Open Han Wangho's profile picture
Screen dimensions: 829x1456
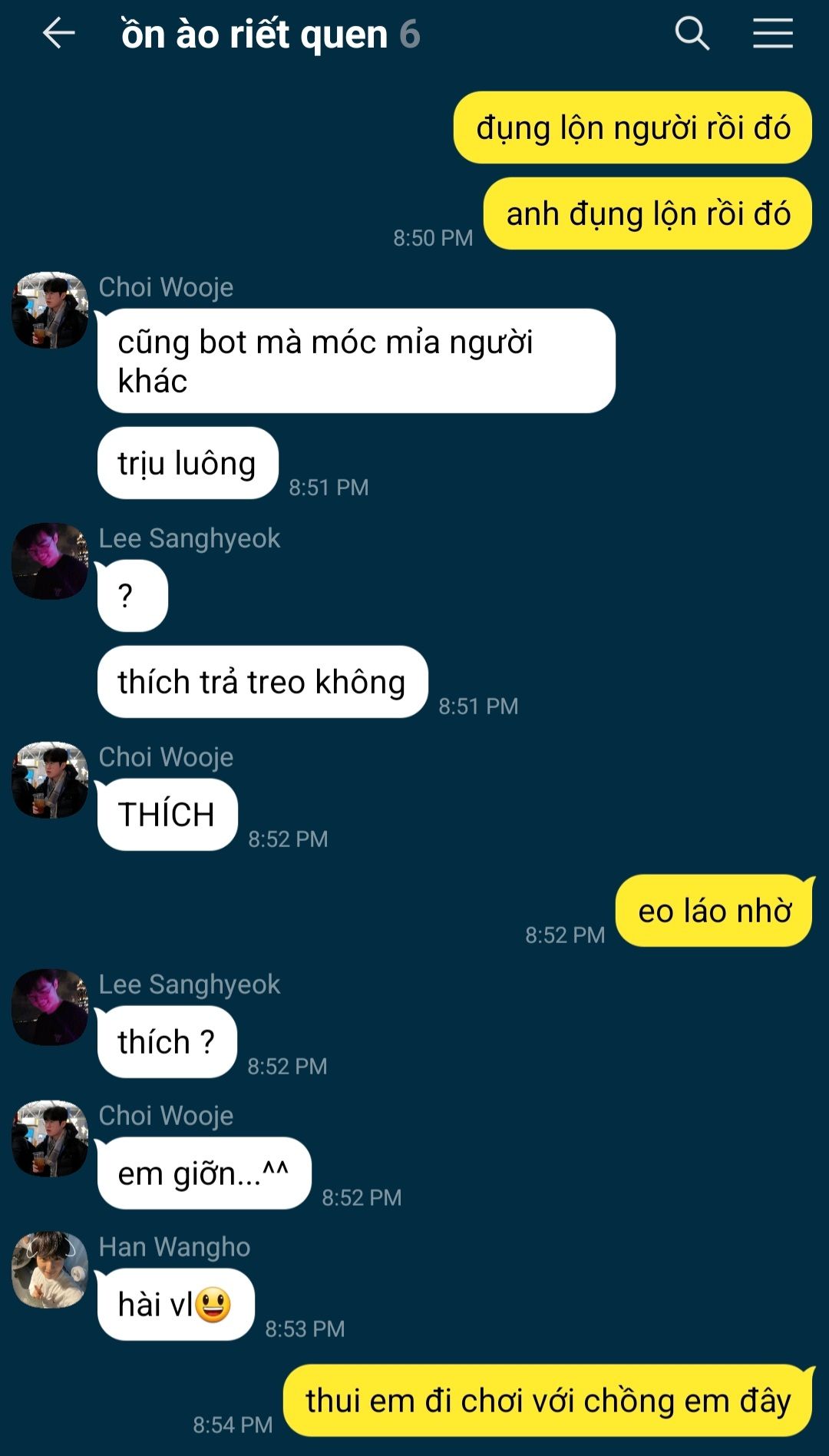click(50, 1269)
